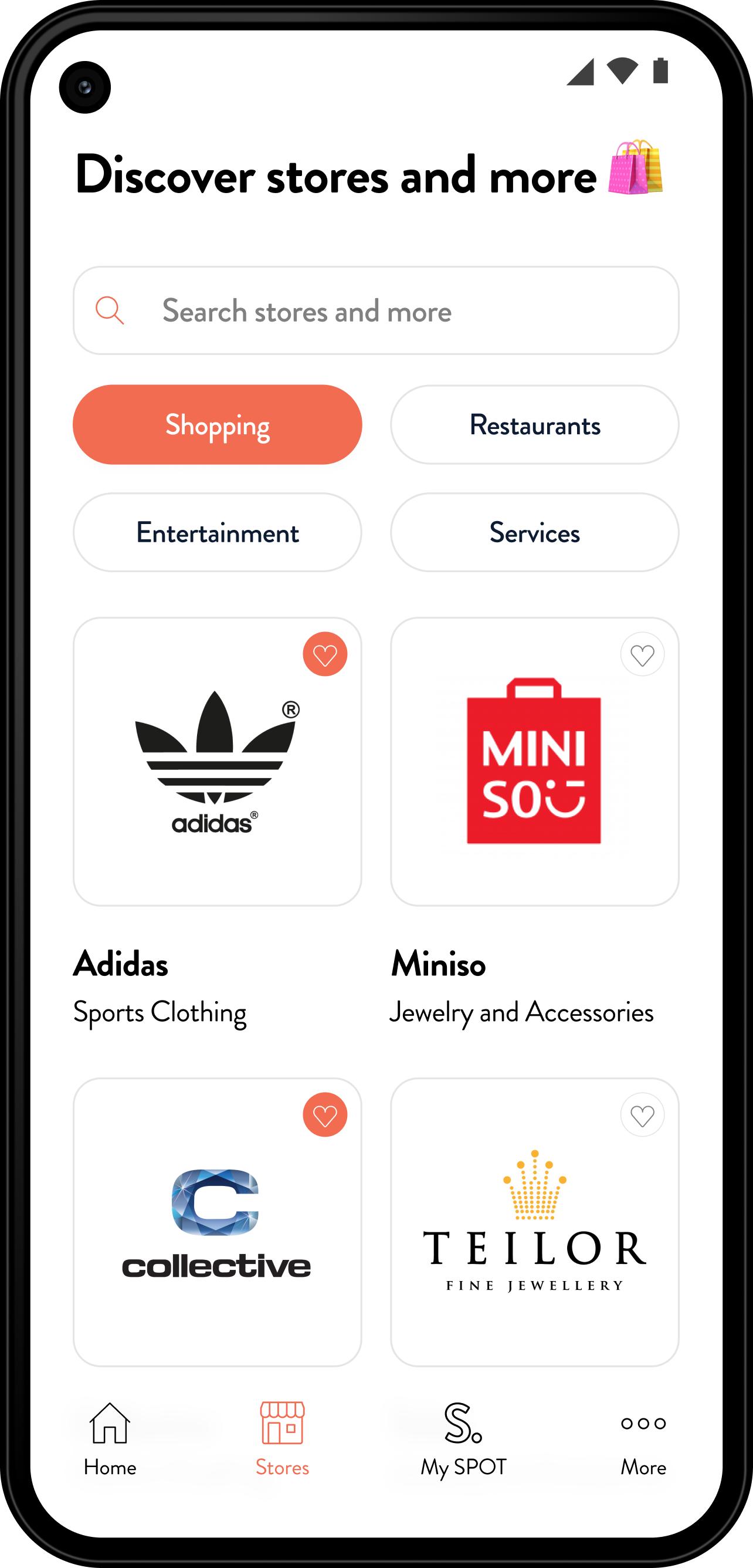The image size is (753, 1568).
Task: Like Teilor with its heart icon
Action: (642, 1115)
